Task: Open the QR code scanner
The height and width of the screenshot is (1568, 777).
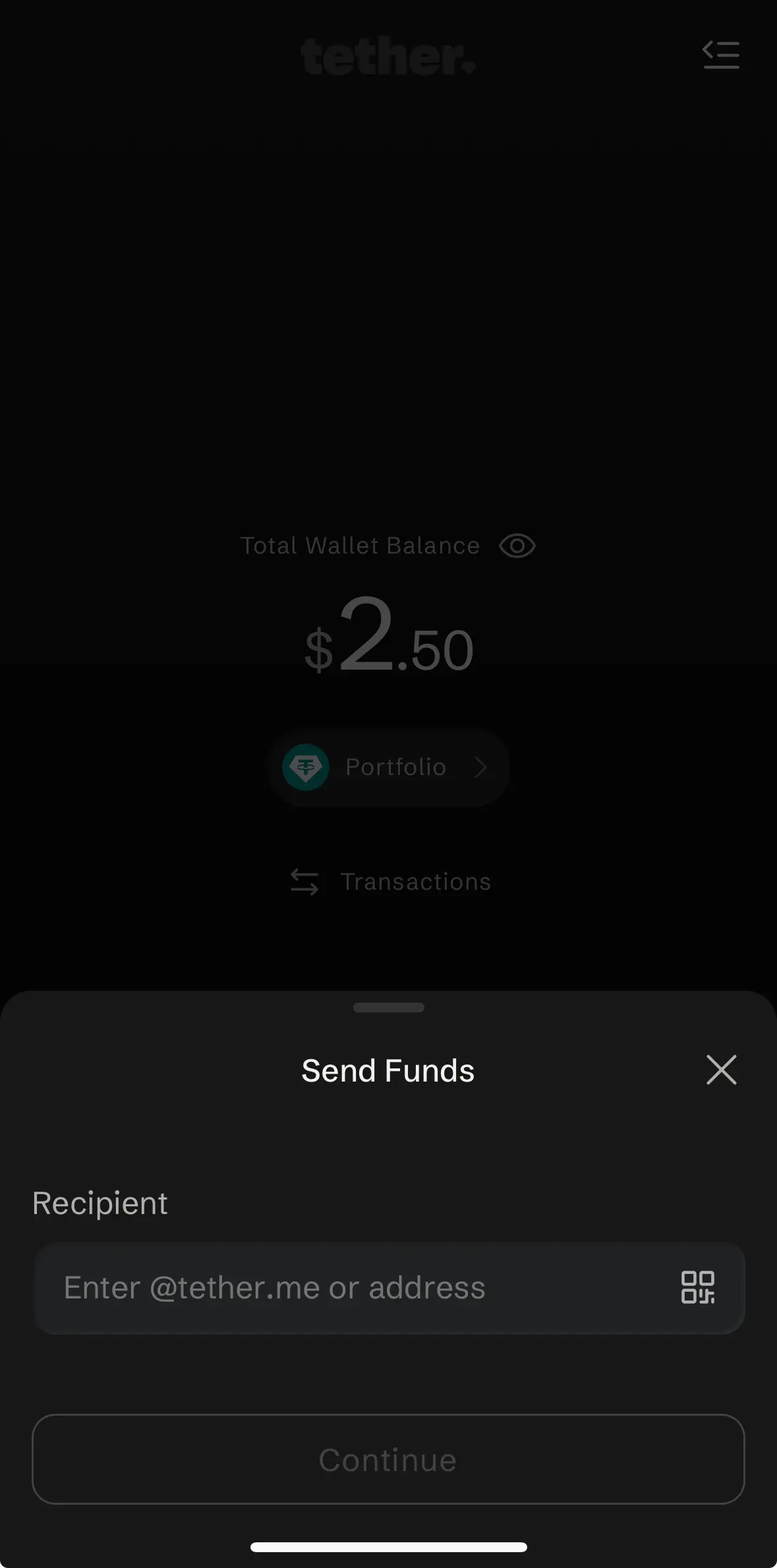Action: pos(699,1288)
